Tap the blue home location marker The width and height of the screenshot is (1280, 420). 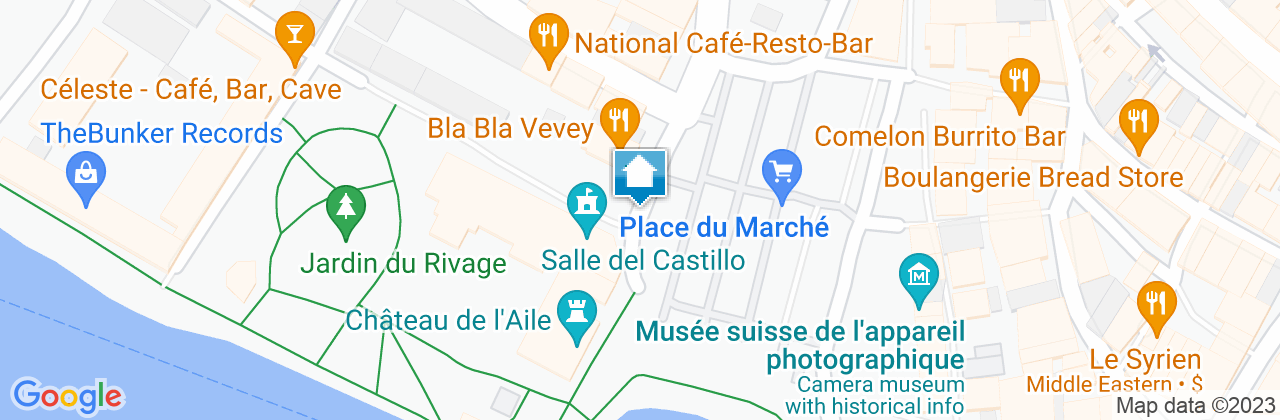pos(638,175)
